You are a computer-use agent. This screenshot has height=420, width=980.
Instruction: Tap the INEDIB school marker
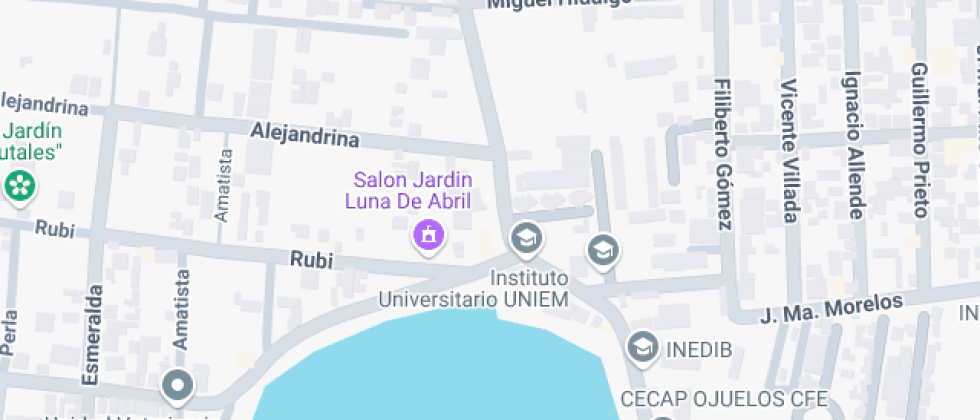tap(641, 347)
